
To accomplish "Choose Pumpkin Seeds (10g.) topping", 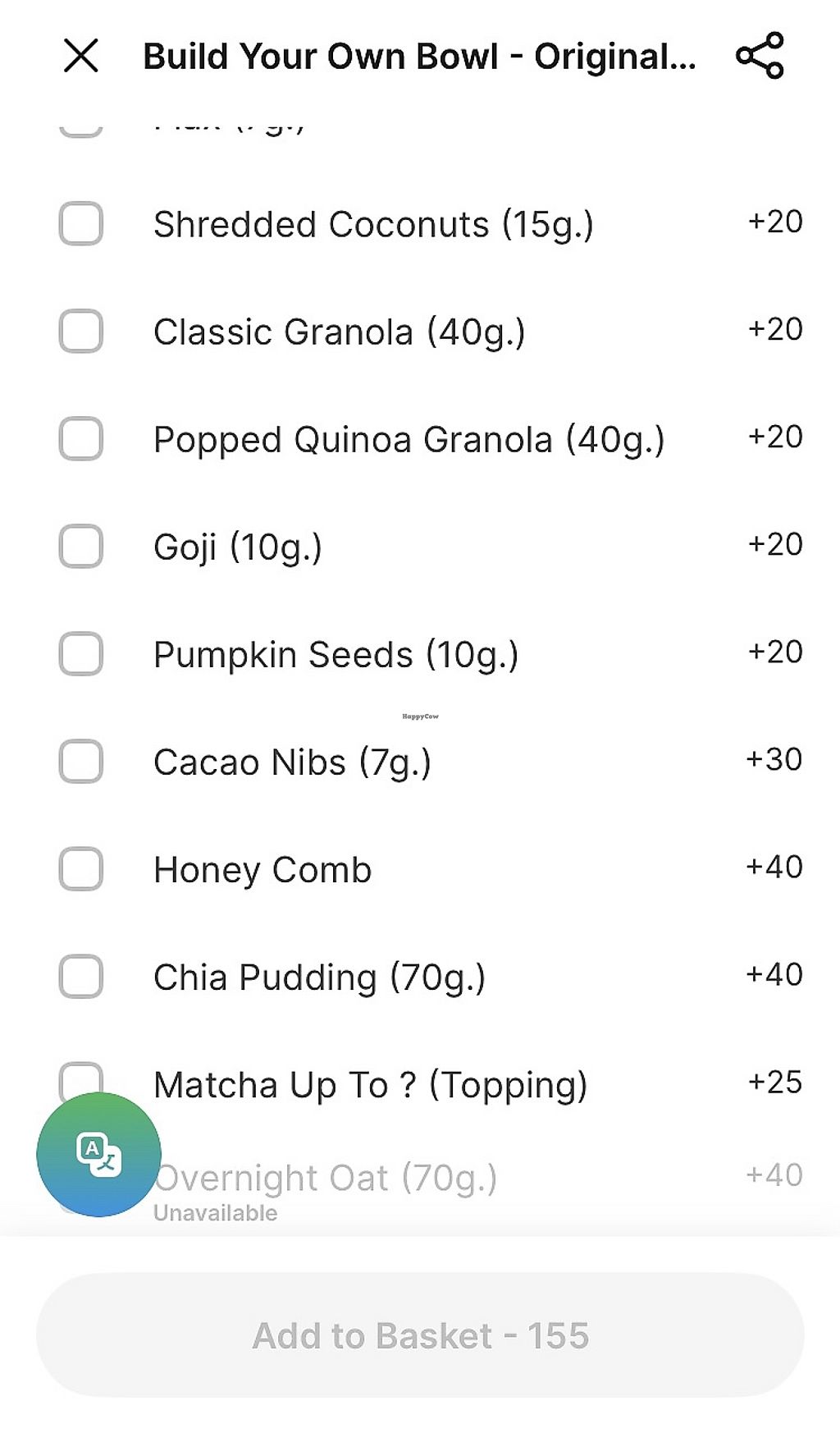I will pos(81,654).
